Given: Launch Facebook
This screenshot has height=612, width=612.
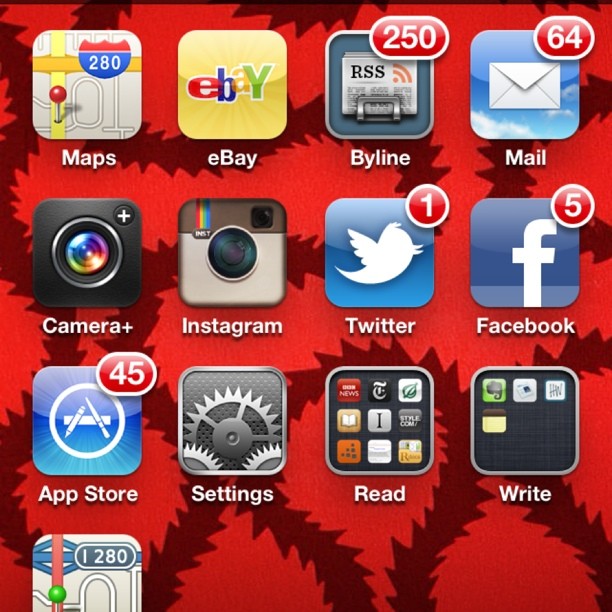Looking at the screenshot, I should [x=525, y=253].
